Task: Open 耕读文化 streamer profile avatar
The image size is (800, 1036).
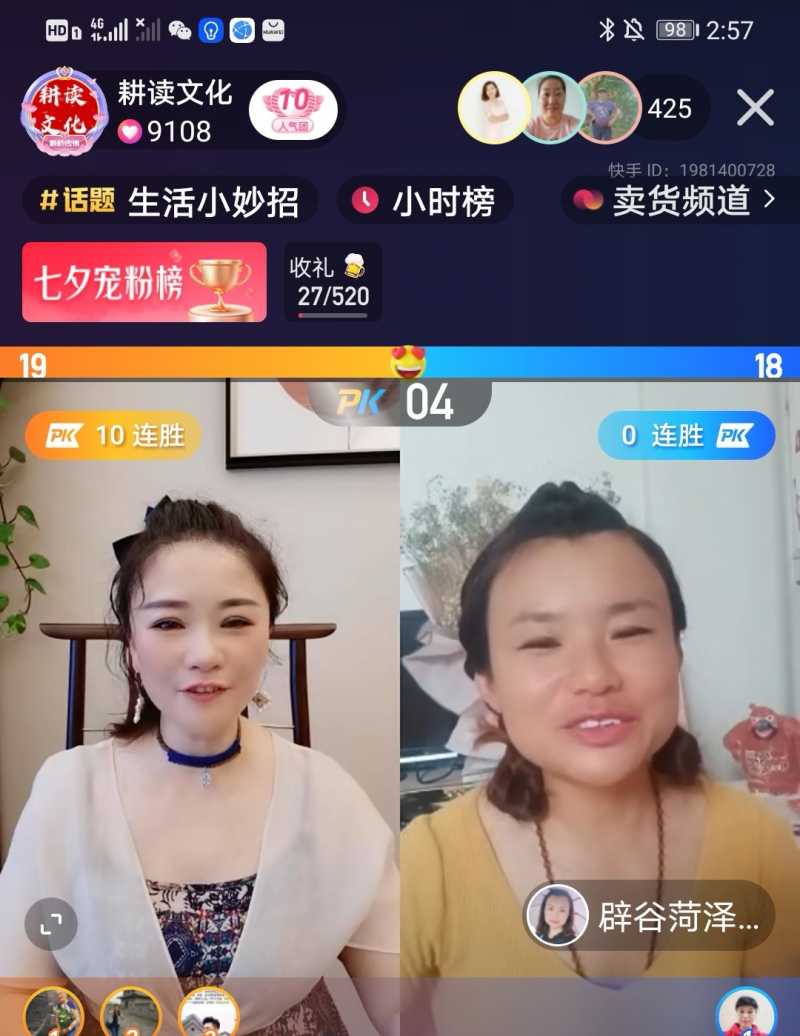Action: [64, 111]
